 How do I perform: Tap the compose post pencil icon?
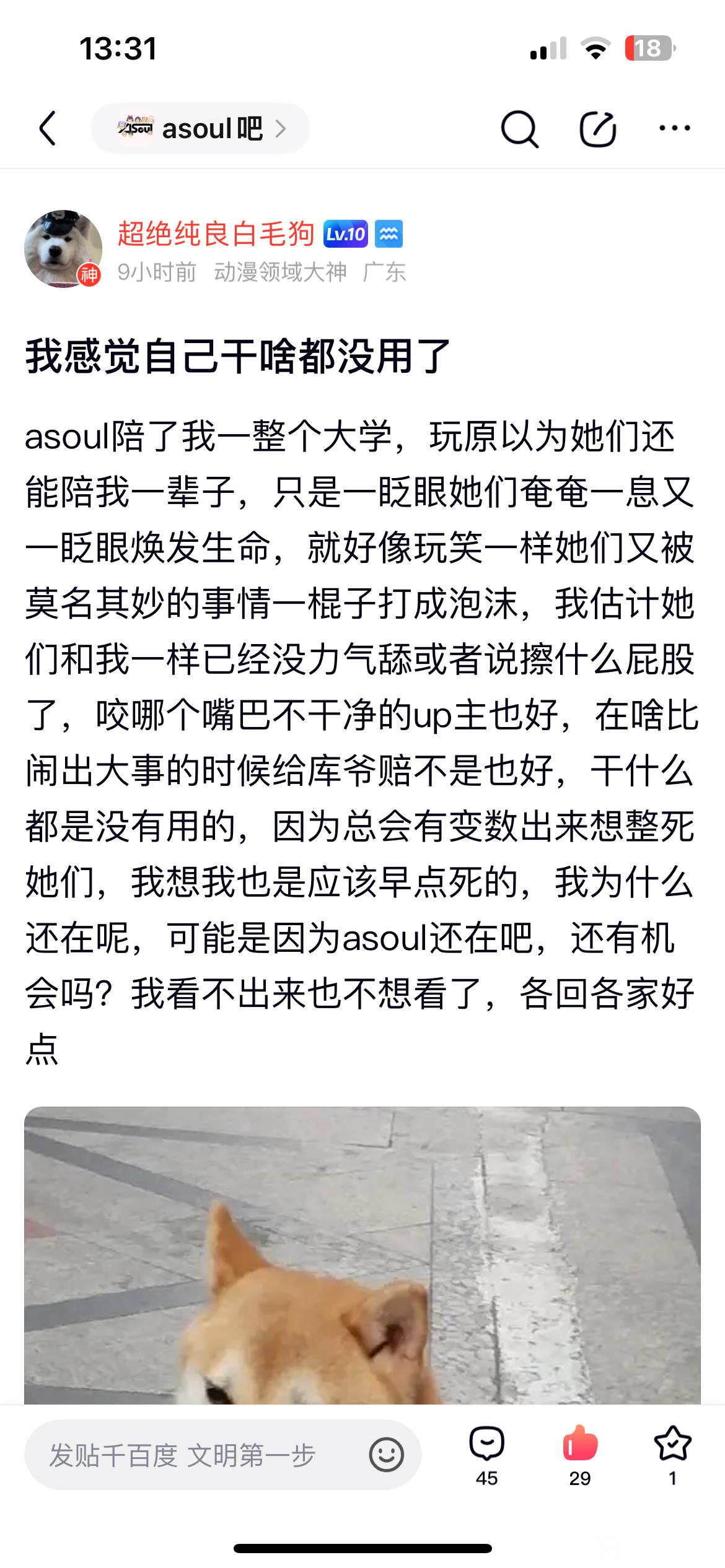[x=597, y=129]
